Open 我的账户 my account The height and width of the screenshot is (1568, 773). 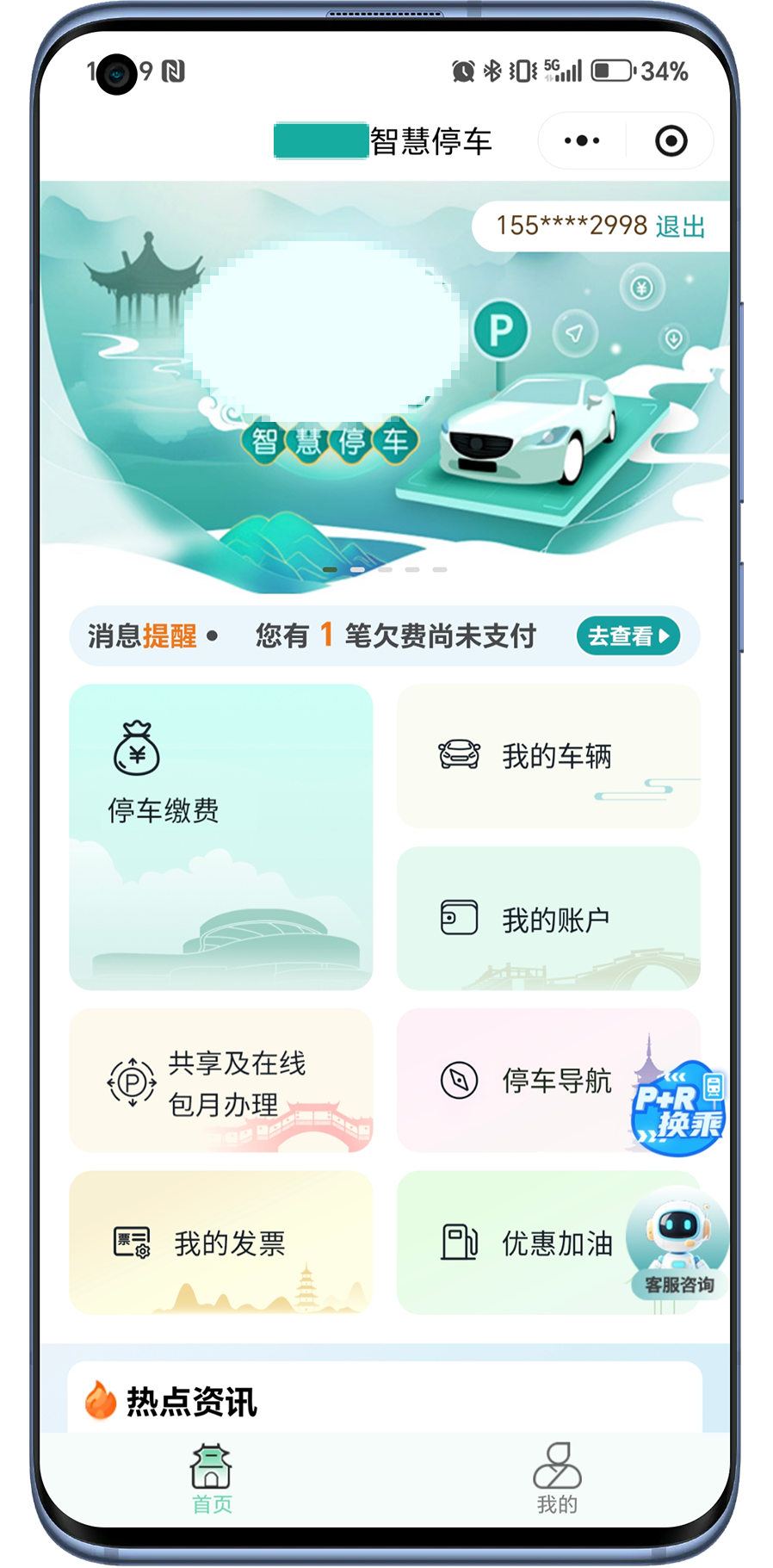point(548,919)
